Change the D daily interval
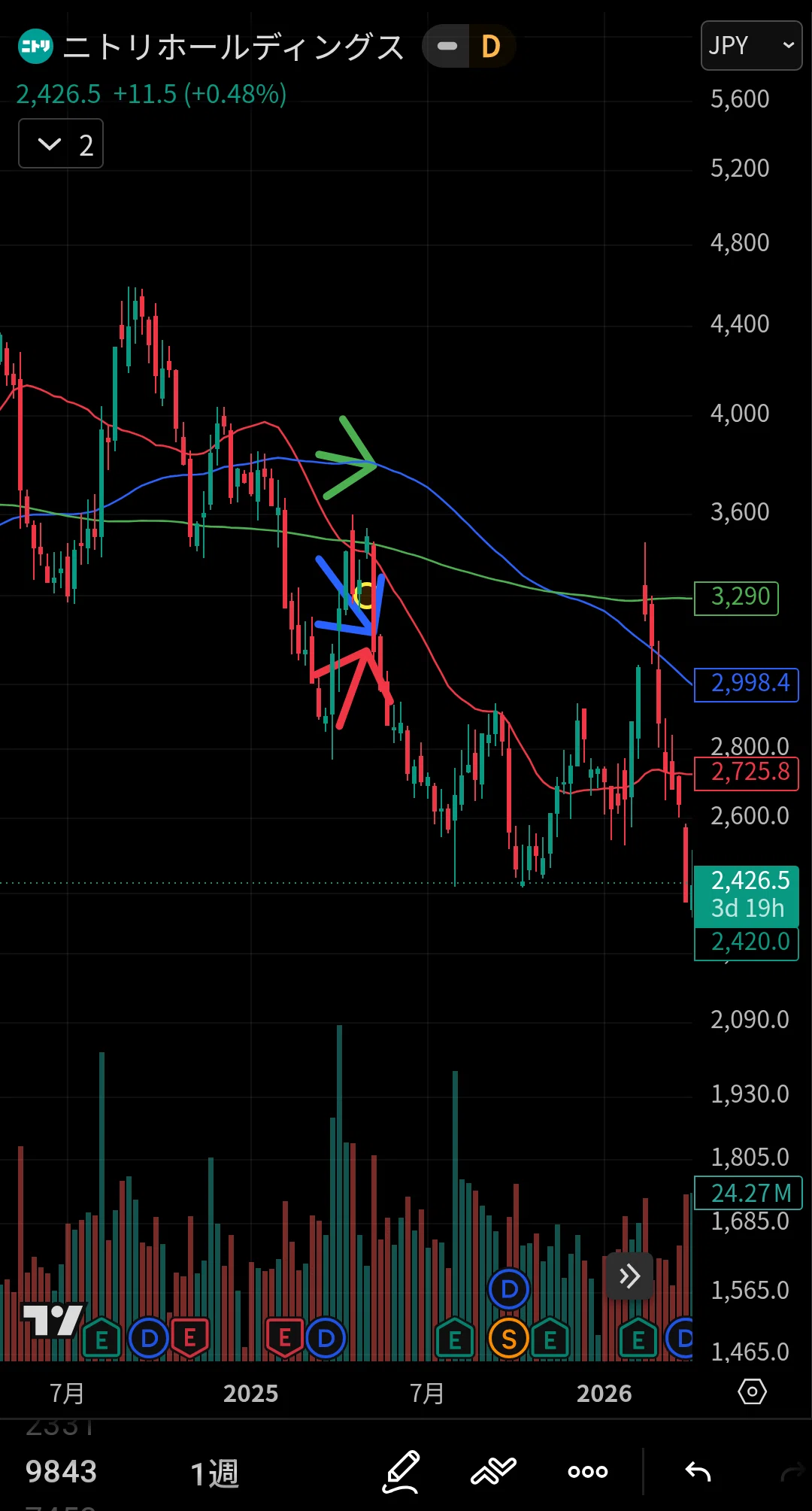 tap(491, 47)
